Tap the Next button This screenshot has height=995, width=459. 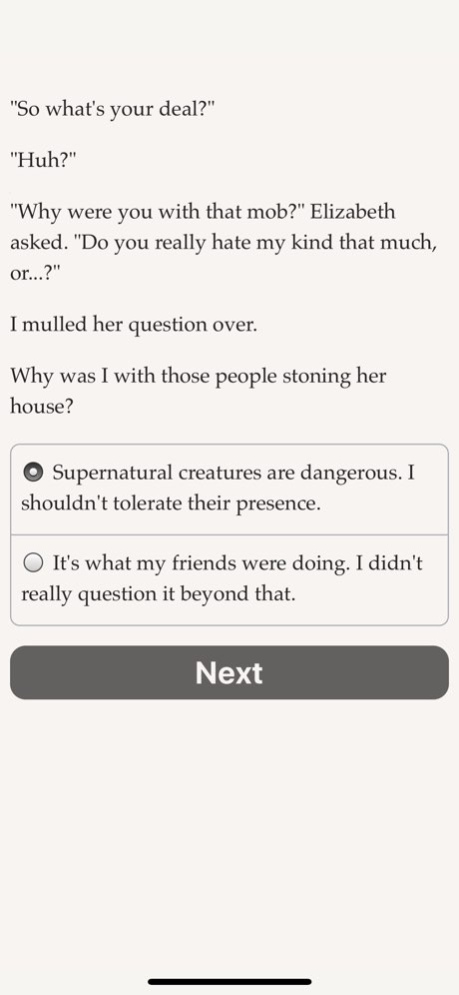pos(229,673)
